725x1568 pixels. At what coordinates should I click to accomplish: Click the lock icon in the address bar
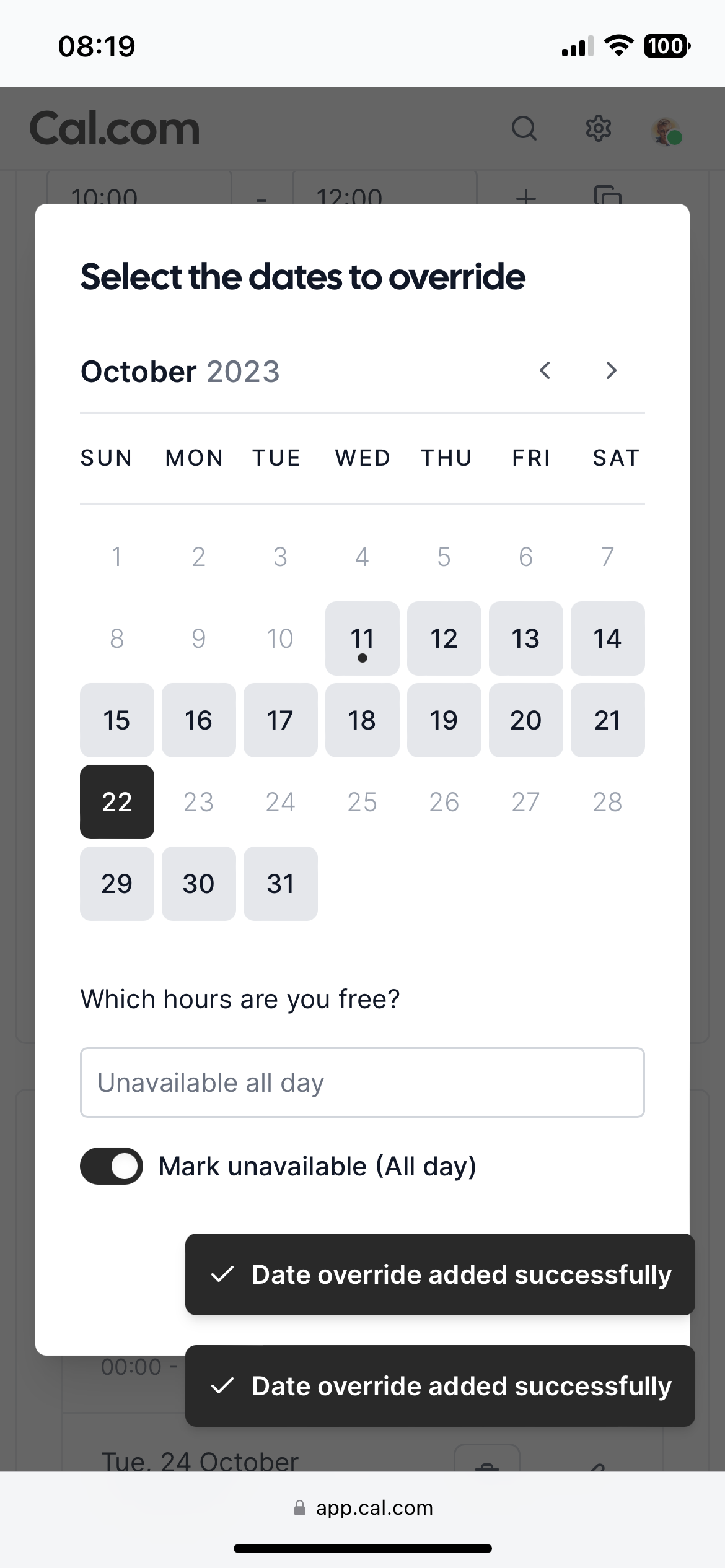299,1507
